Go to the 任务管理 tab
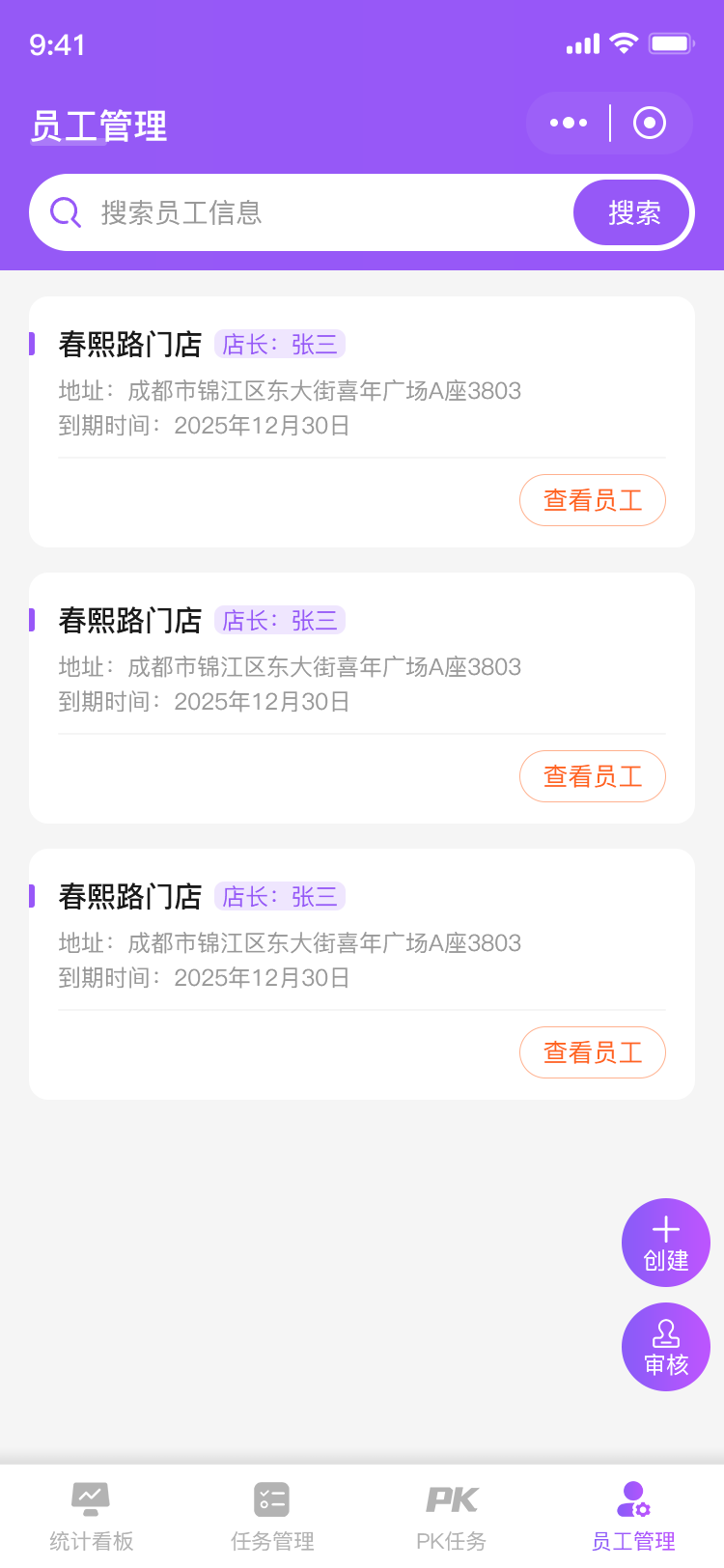The width and height of the screenshot is (724, 1568). coord(272,1516)
